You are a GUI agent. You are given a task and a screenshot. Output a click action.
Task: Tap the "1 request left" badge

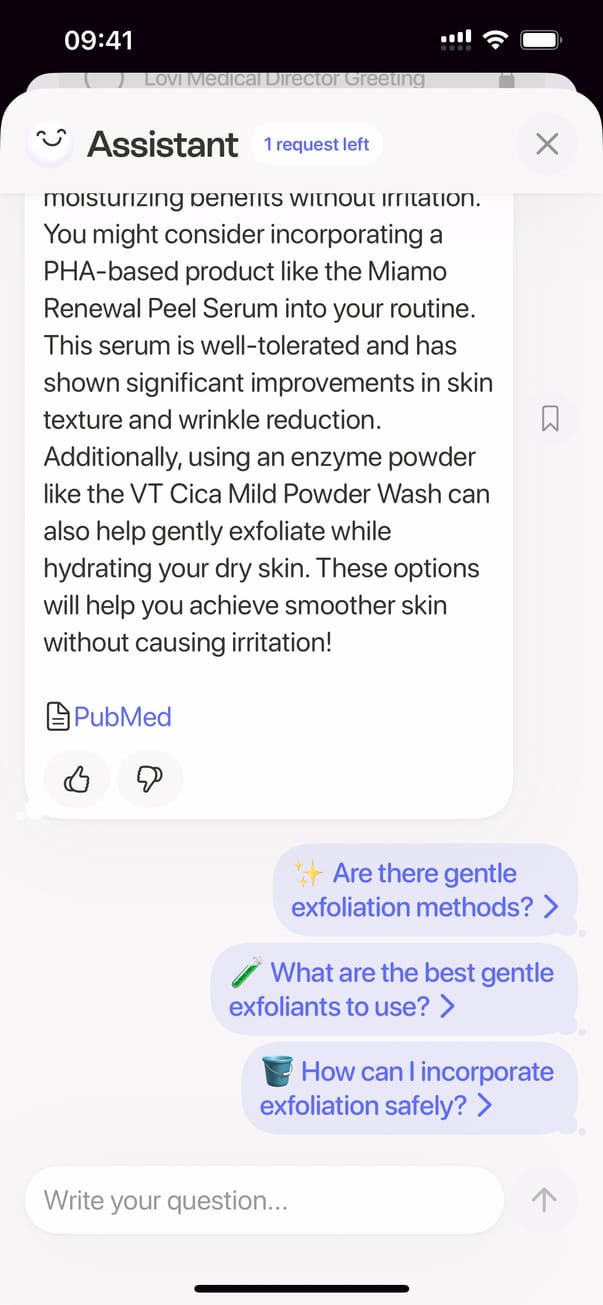point(316,144)
